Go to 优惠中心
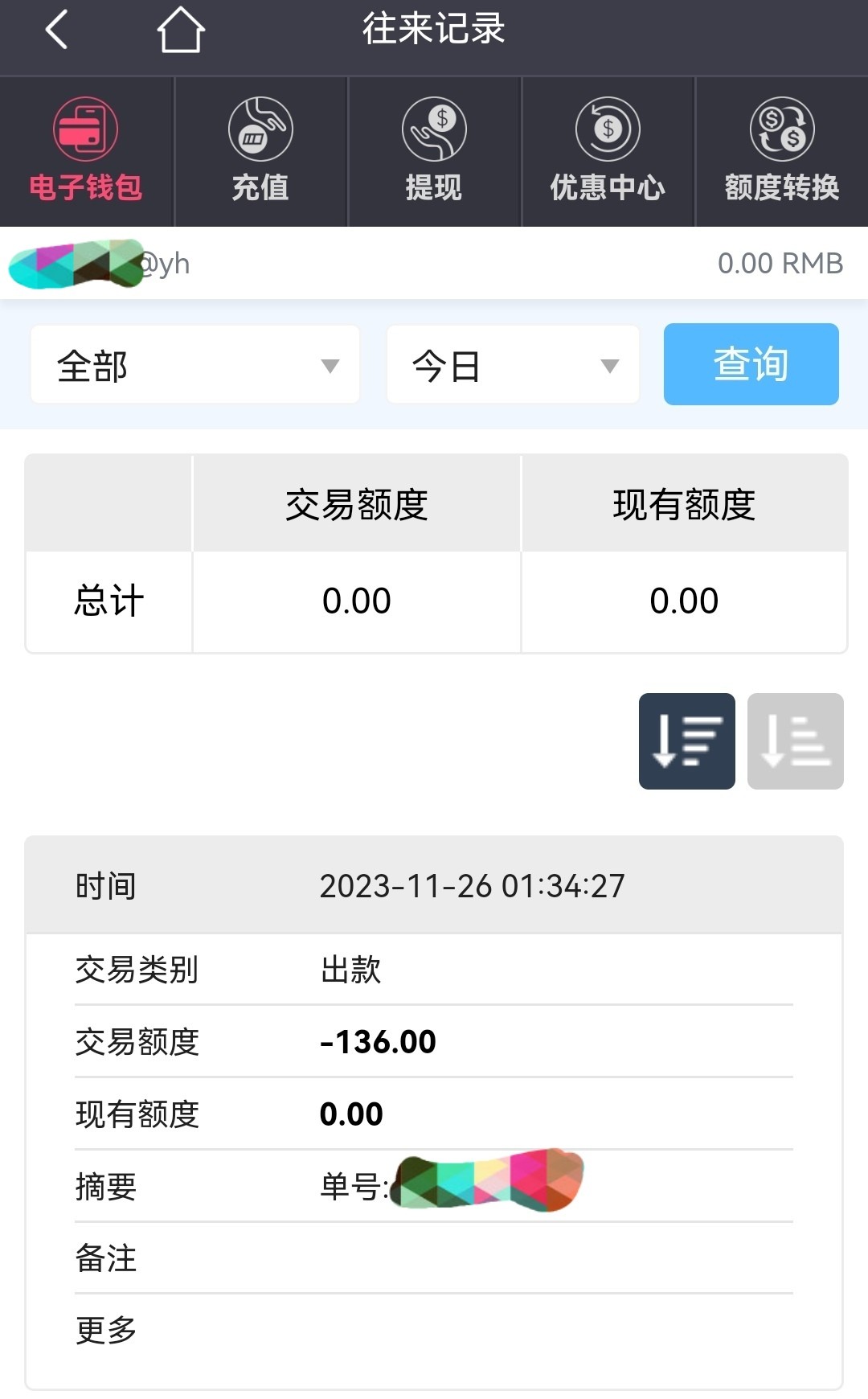This screenshot has height=1399, width=868. [608, 151]
